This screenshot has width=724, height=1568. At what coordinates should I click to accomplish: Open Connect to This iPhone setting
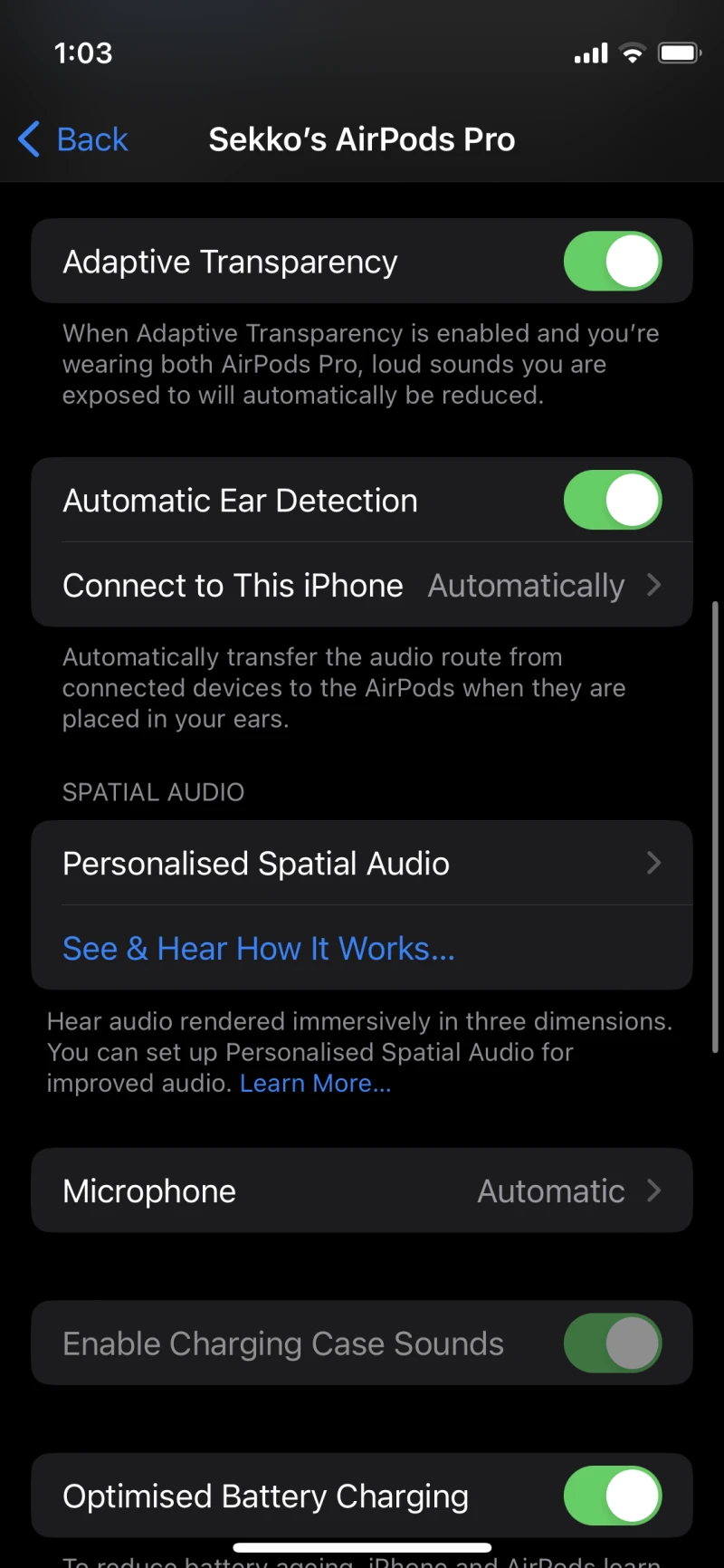[362, 586]
